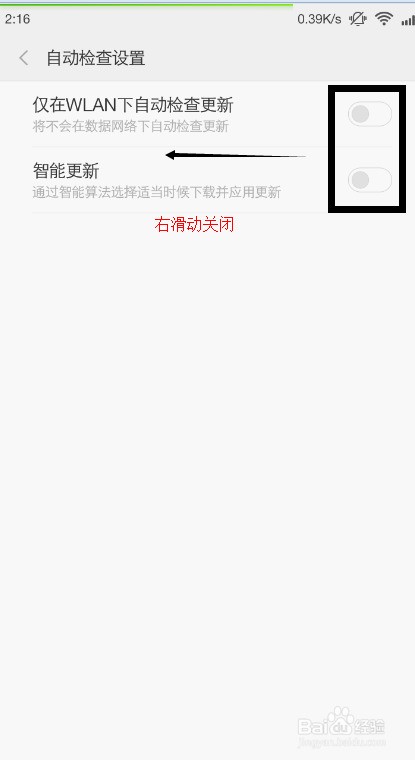
Task: Toggle 仅在WLAN下自动检查更新 switch
Action: coord(369,114)
